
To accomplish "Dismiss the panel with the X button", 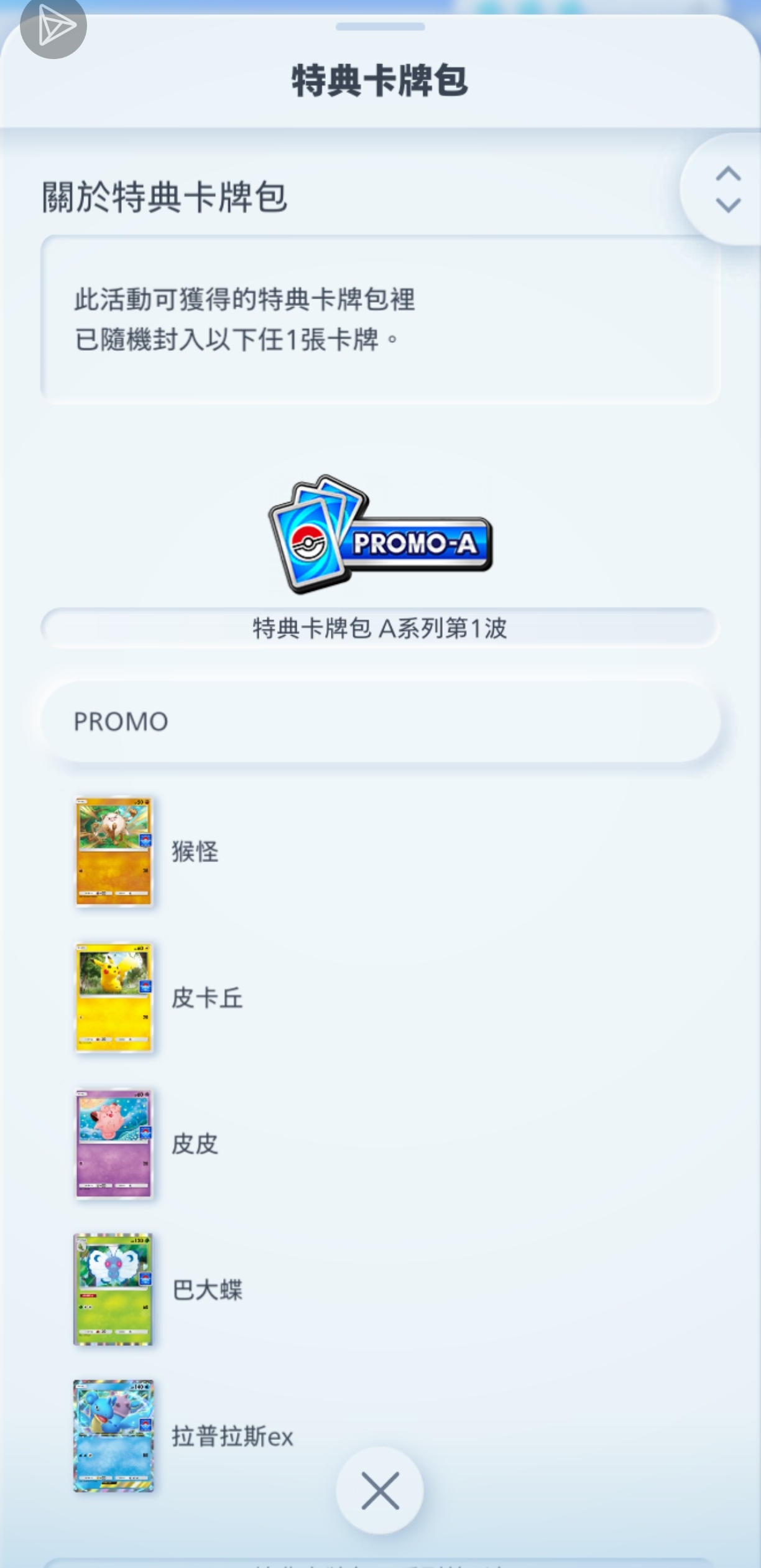I will click(380, 1490).
